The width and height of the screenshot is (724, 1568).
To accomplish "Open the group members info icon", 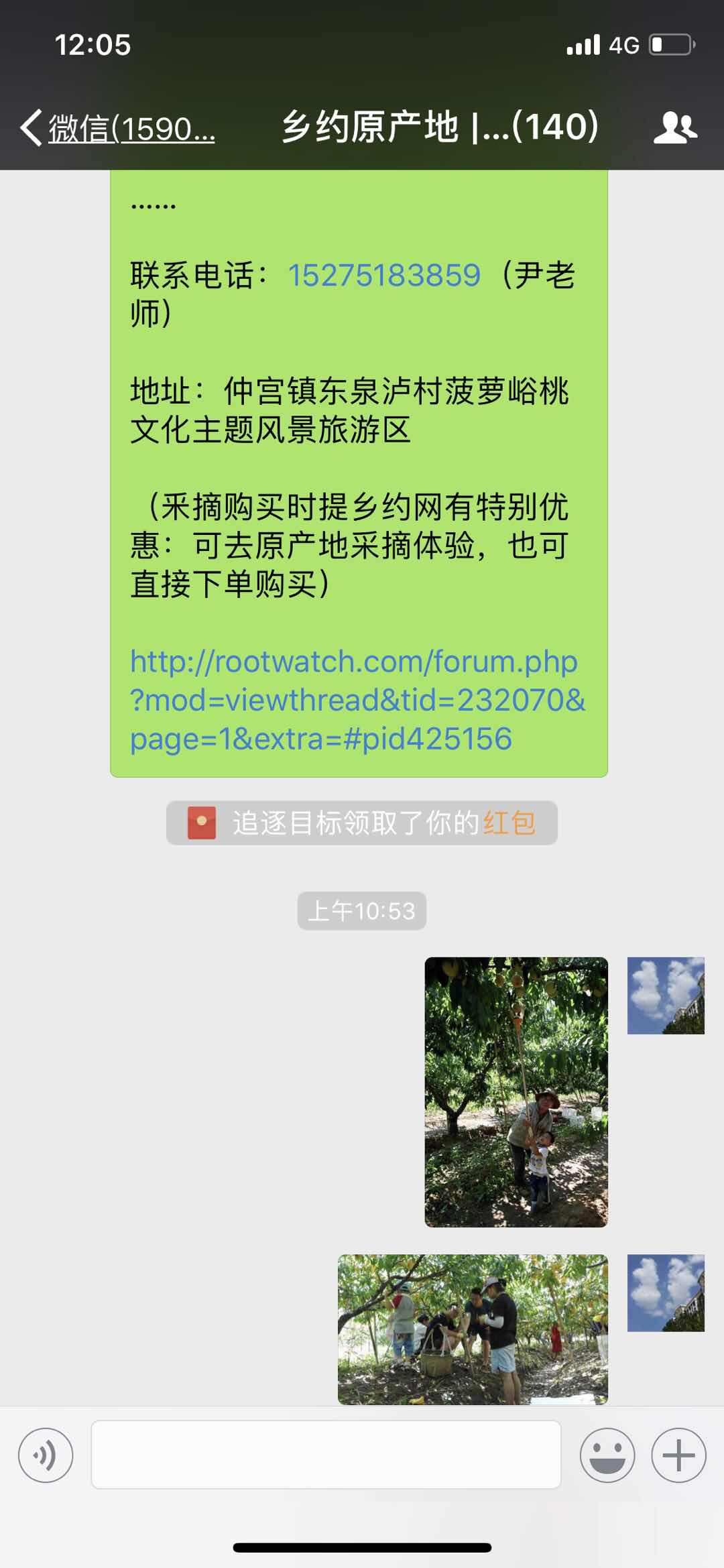I will click(674, 127).
